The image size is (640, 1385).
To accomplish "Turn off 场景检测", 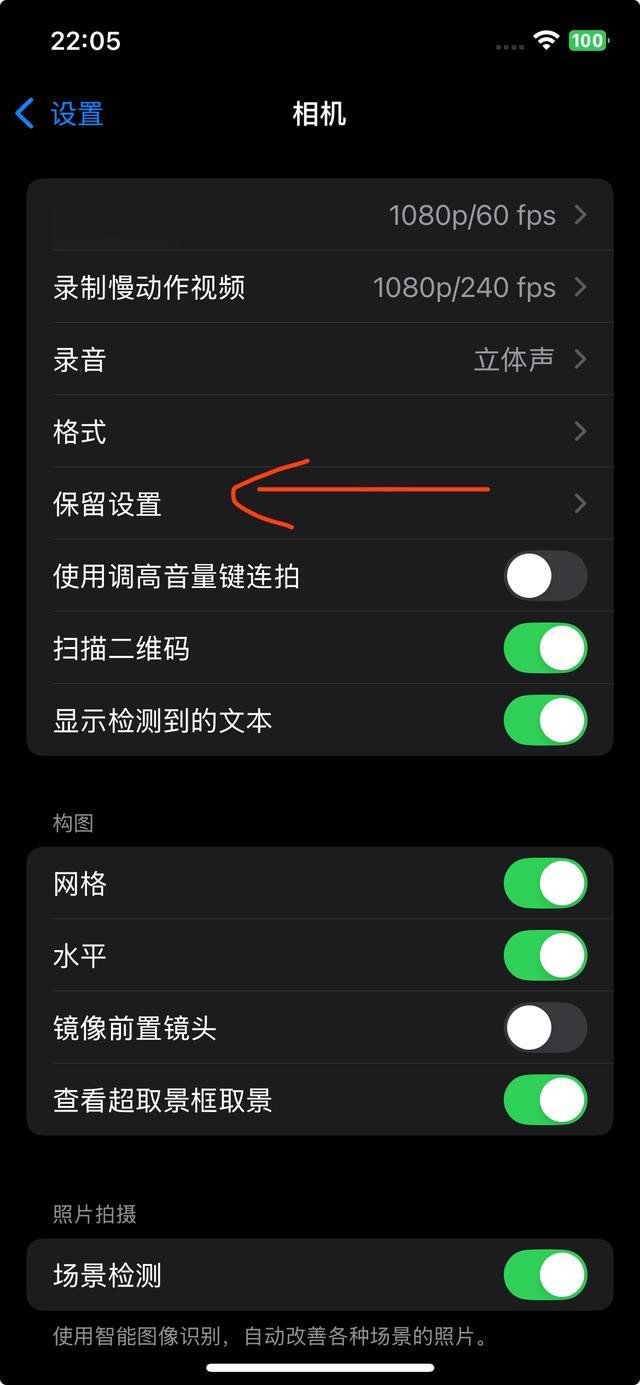I will coord(545,1275).
